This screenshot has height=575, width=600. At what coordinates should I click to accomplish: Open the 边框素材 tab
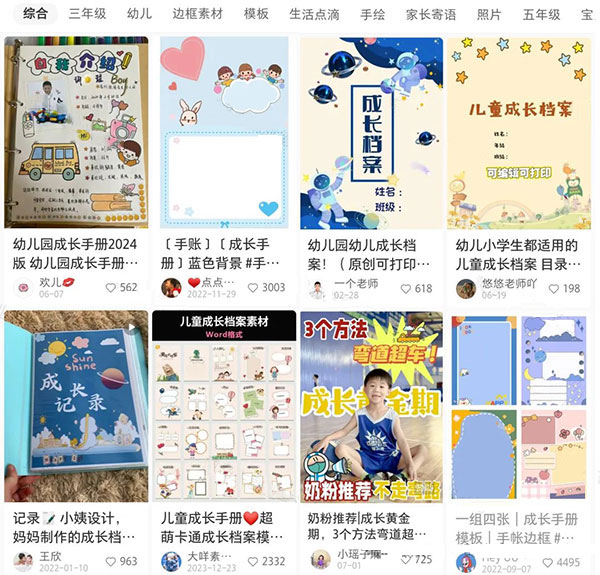pyautogui.click(x=198, y=14)
